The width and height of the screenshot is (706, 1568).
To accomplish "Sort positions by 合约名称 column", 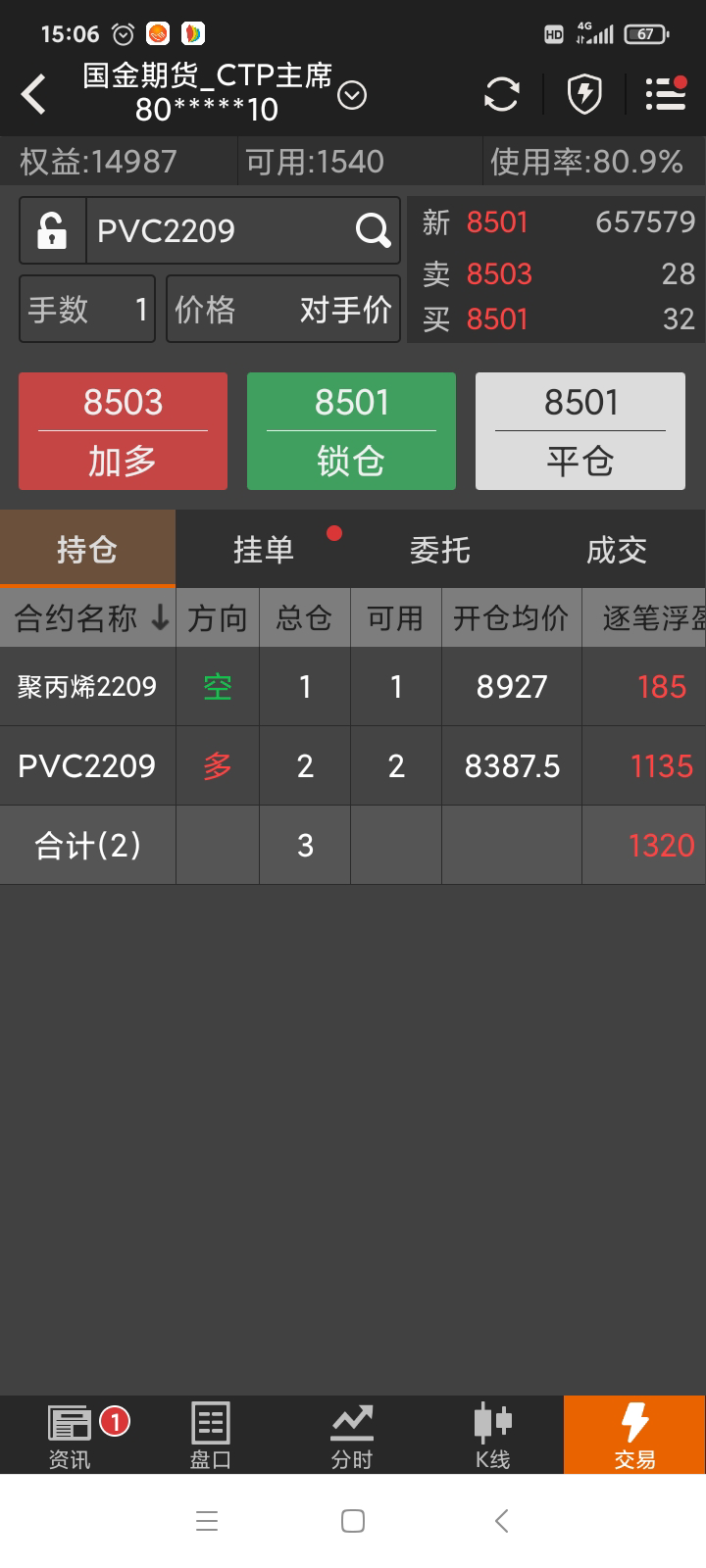I will (x=90, y=618).
